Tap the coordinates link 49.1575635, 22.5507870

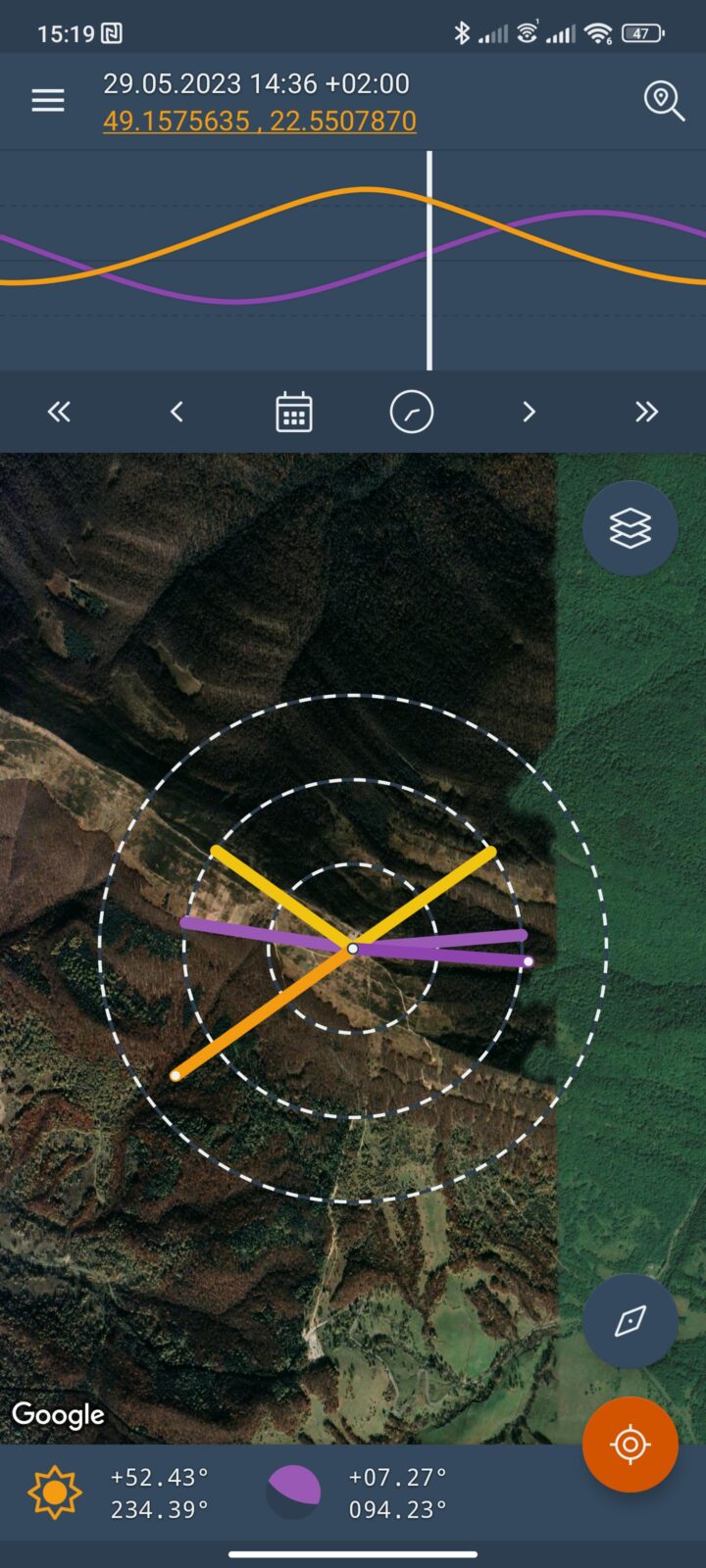click(260, 121)
